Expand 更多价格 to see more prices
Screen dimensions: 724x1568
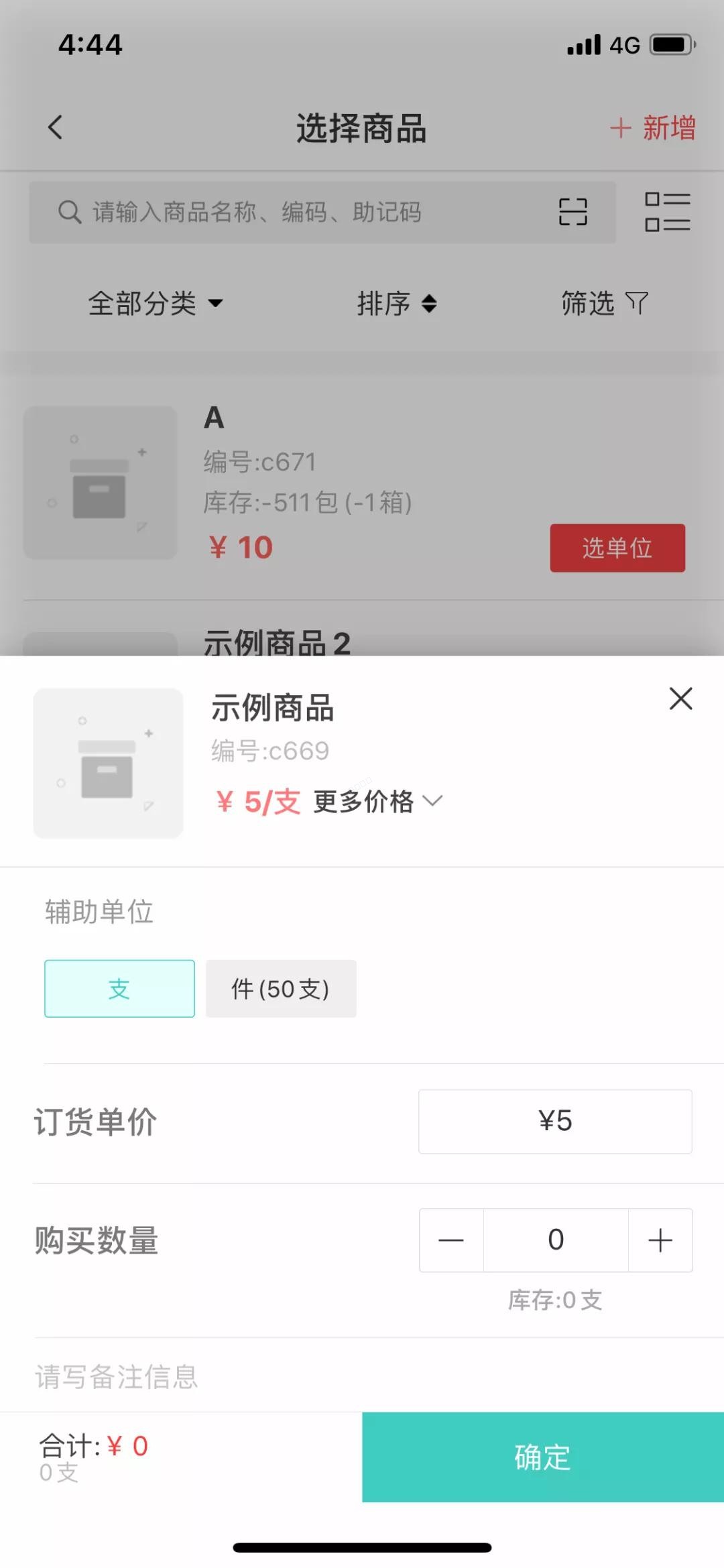(x=377, y=801)
